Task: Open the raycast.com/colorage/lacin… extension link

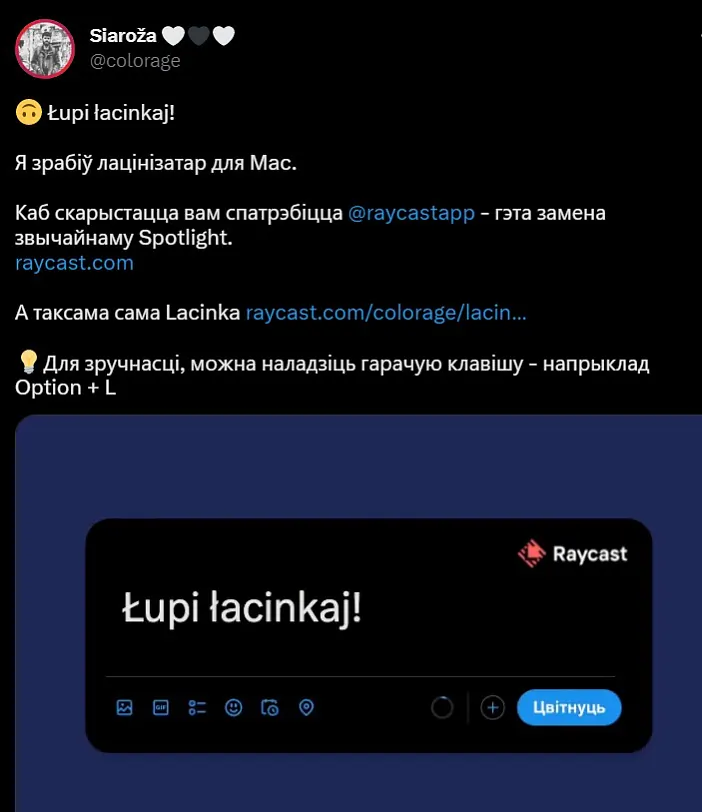Action: tap(386, 312)
